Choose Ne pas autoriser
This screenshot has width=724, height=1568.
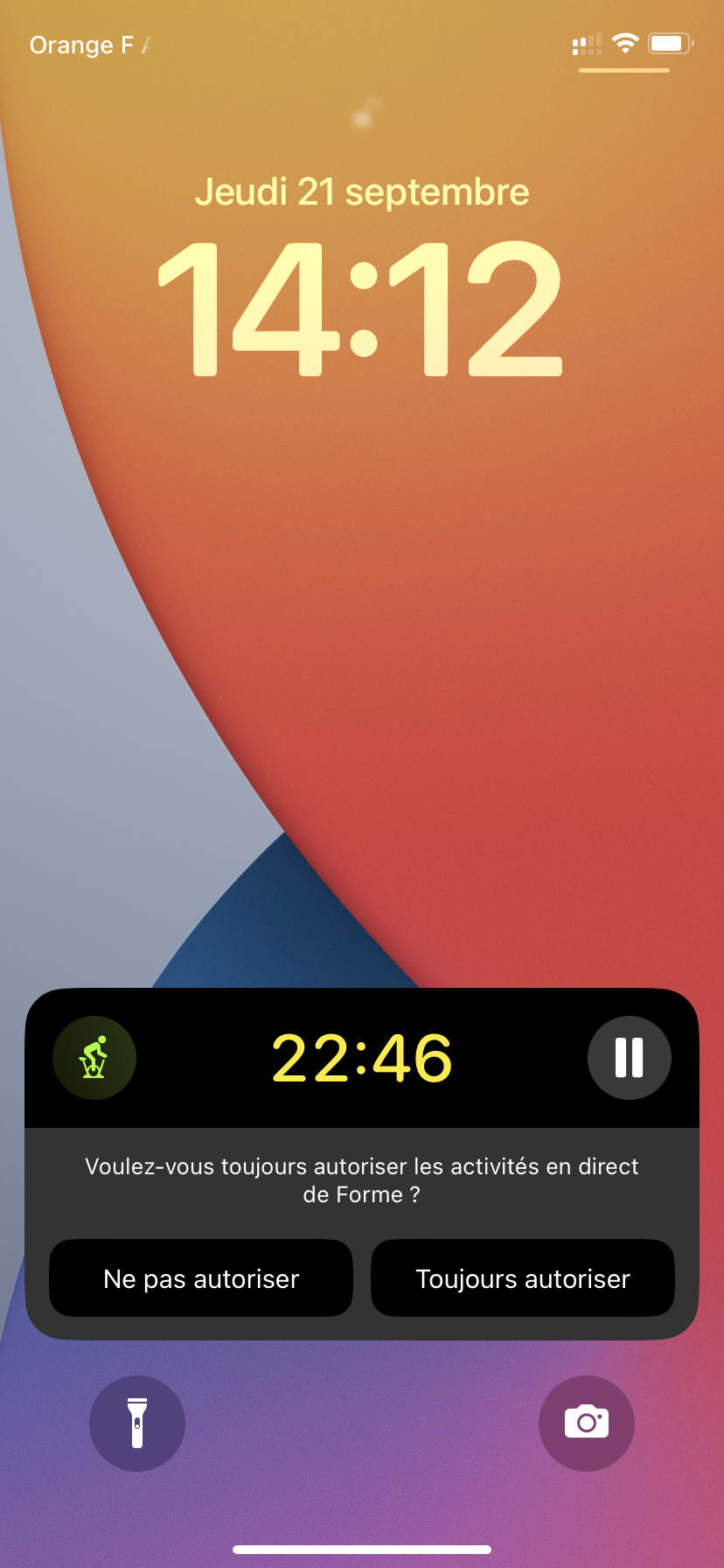click(x=201, y=1278)
